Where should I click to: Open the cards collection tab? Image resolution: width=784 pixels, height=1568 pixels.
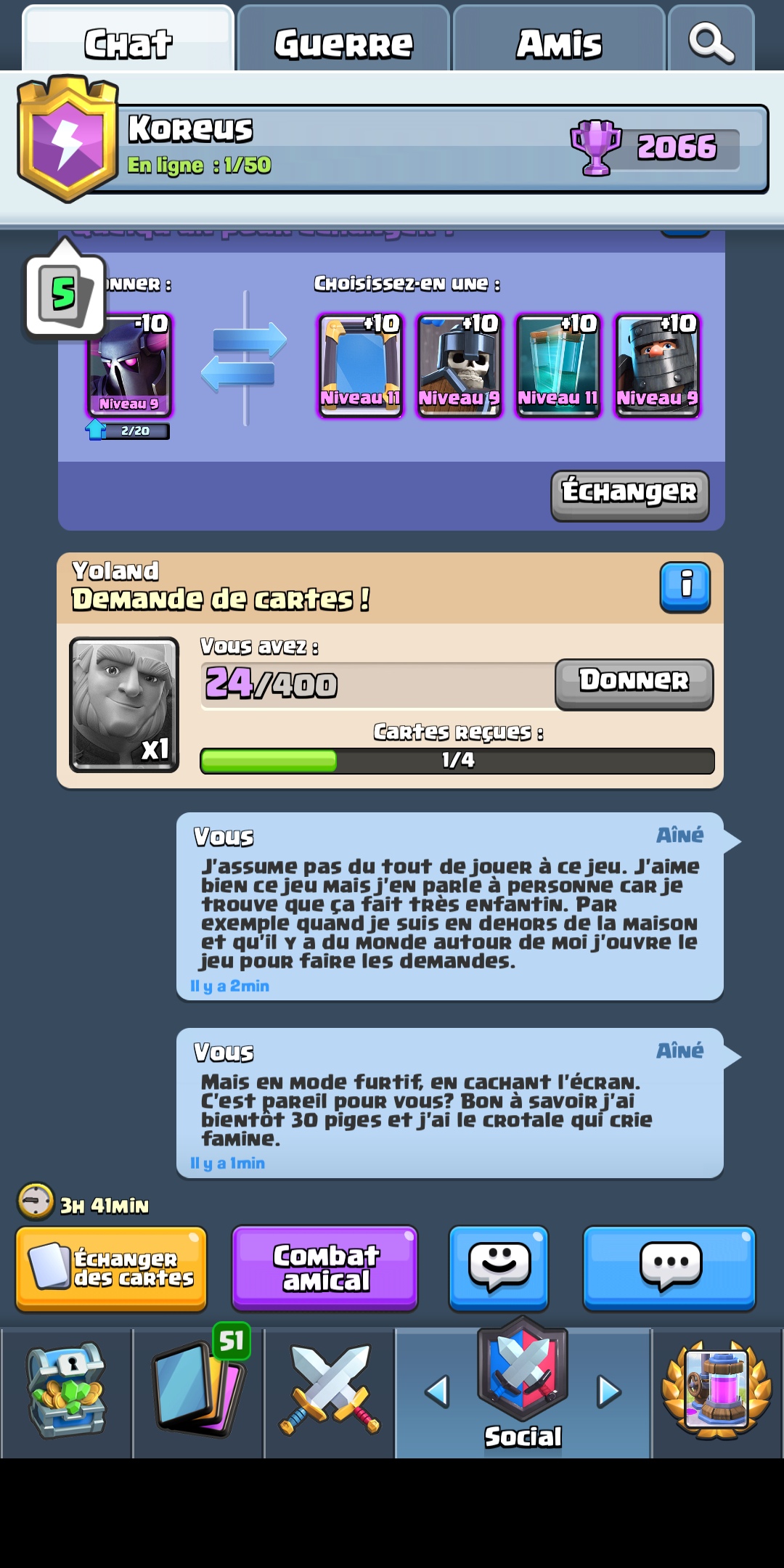coord(197,1392)
